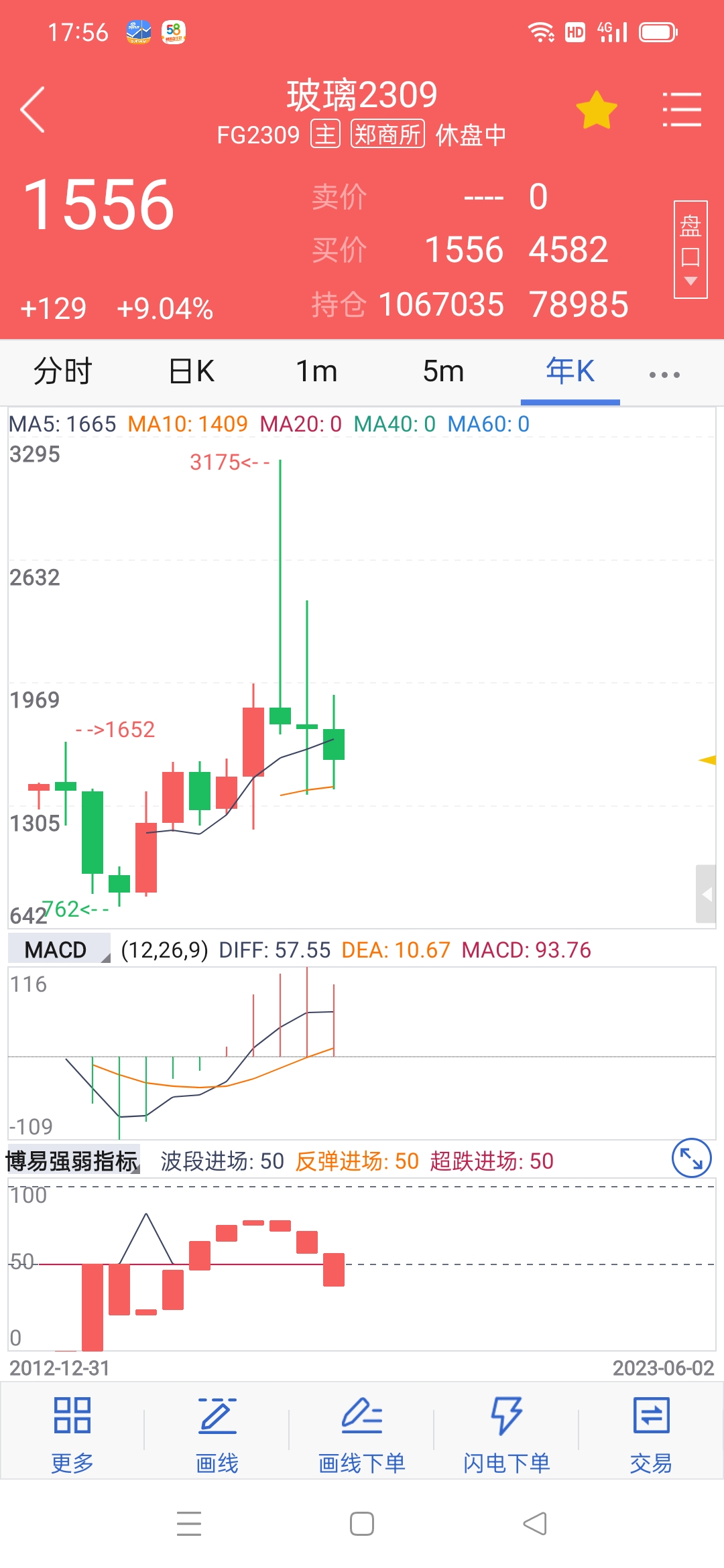The image size is (724, 1568).
Task: Change the 博易强弱指标 indicator
Action: 72,1161
